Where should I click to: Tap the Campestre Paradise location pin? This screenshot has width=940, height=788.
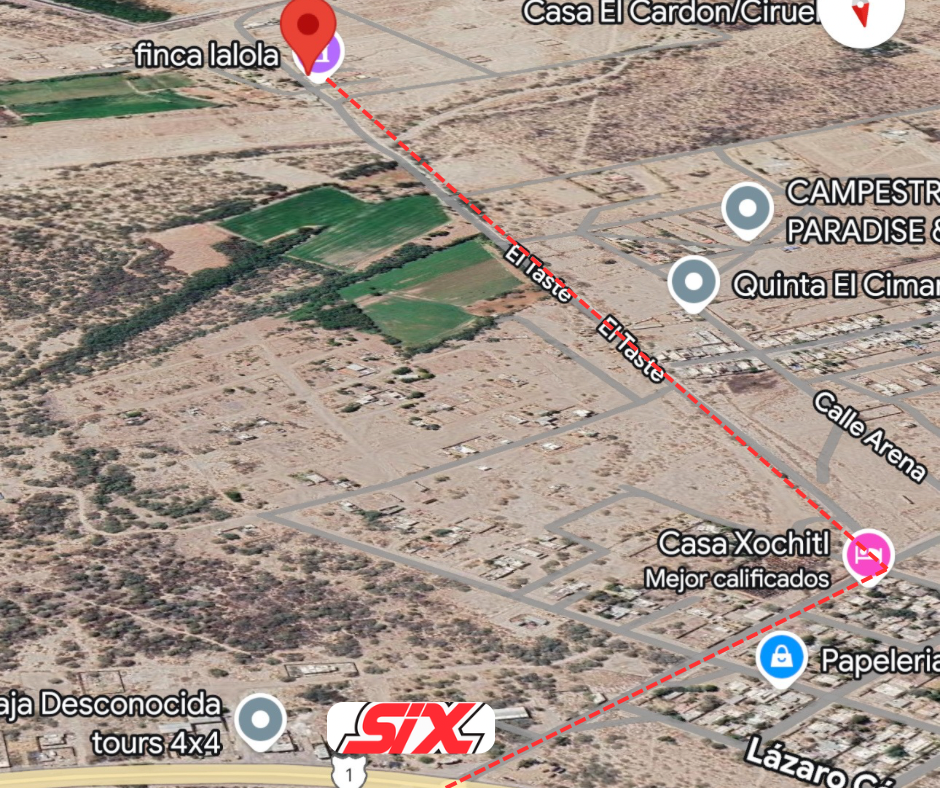click(747, 210)
